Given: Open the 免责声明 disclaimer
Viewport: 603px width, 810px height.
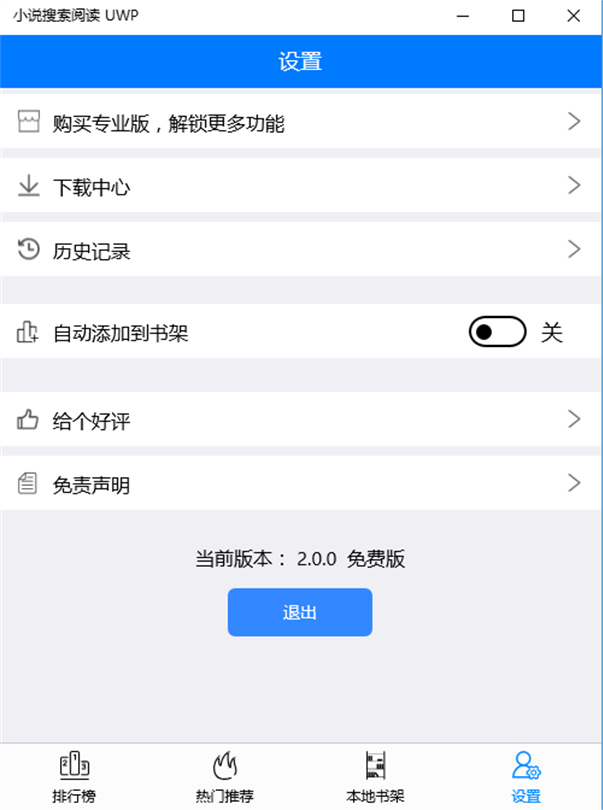Looking at the screenshot, I should coord(300,485).
